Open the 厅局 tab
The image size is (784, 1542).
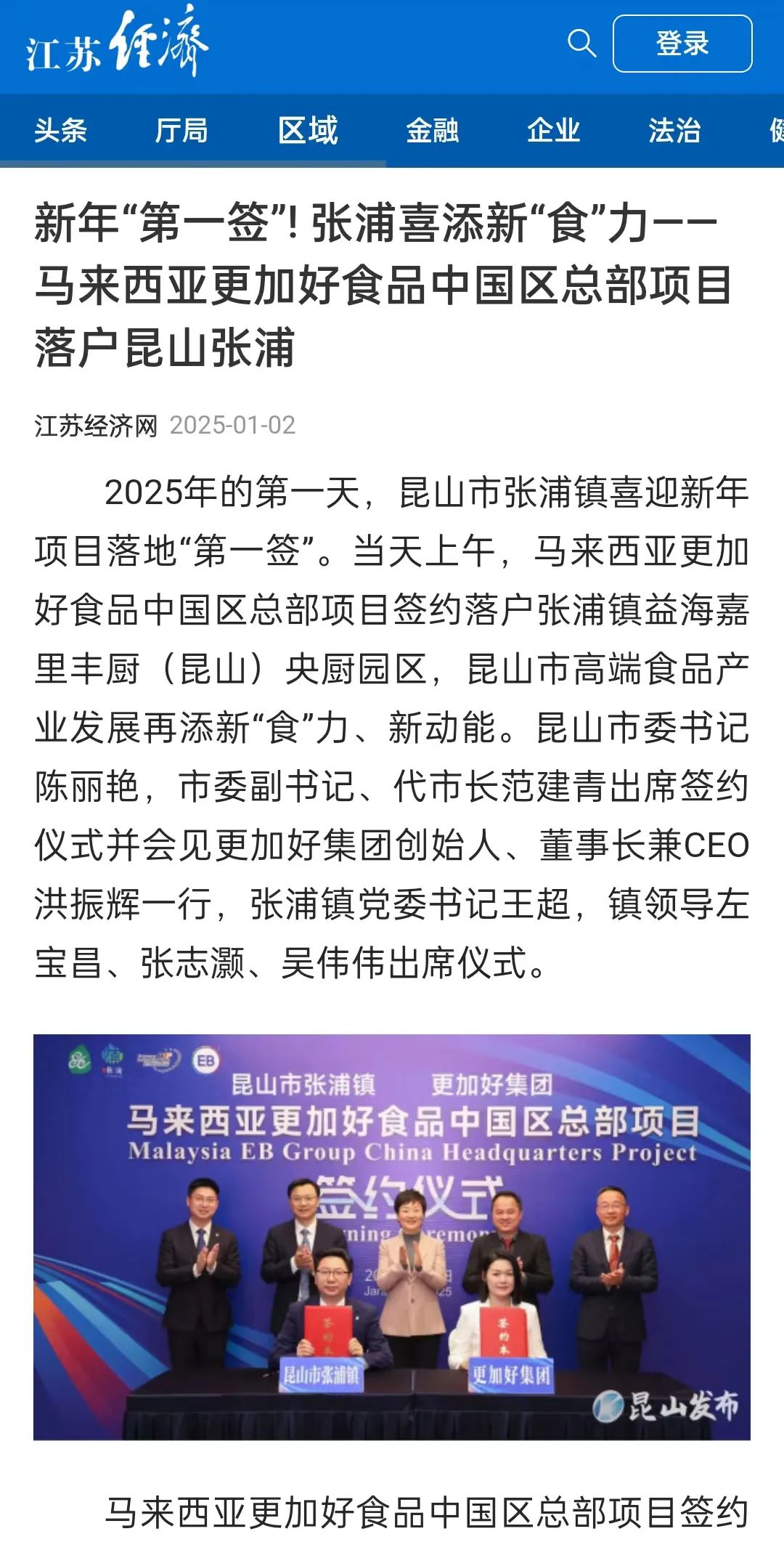point(181,131)
